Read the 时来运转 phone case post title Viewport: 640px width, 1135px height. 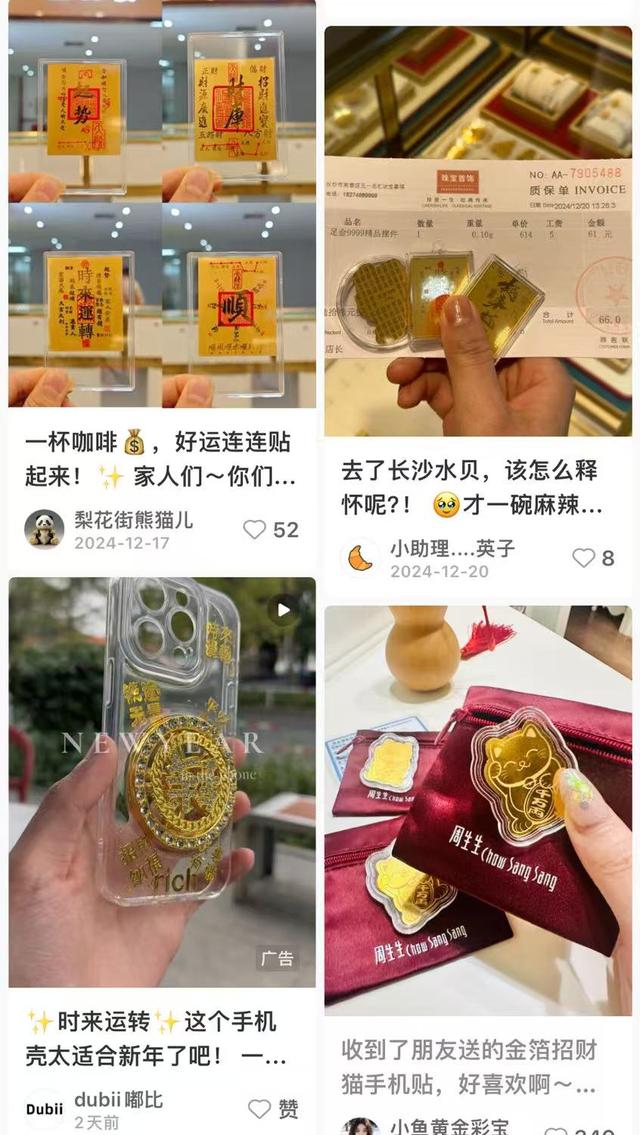[x=161, y=1038]
